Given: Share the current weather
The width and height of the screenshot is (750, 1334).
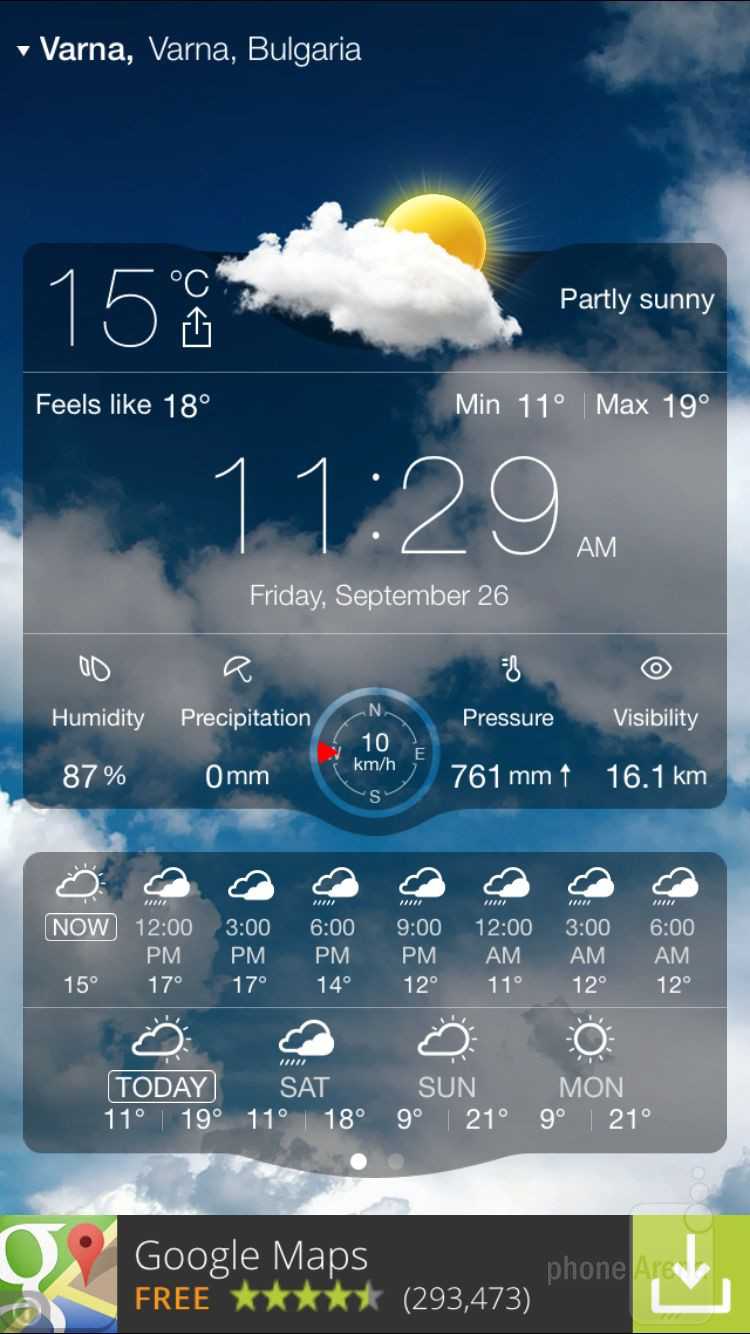Looking at the screenshot, I should tap(197, 327).
